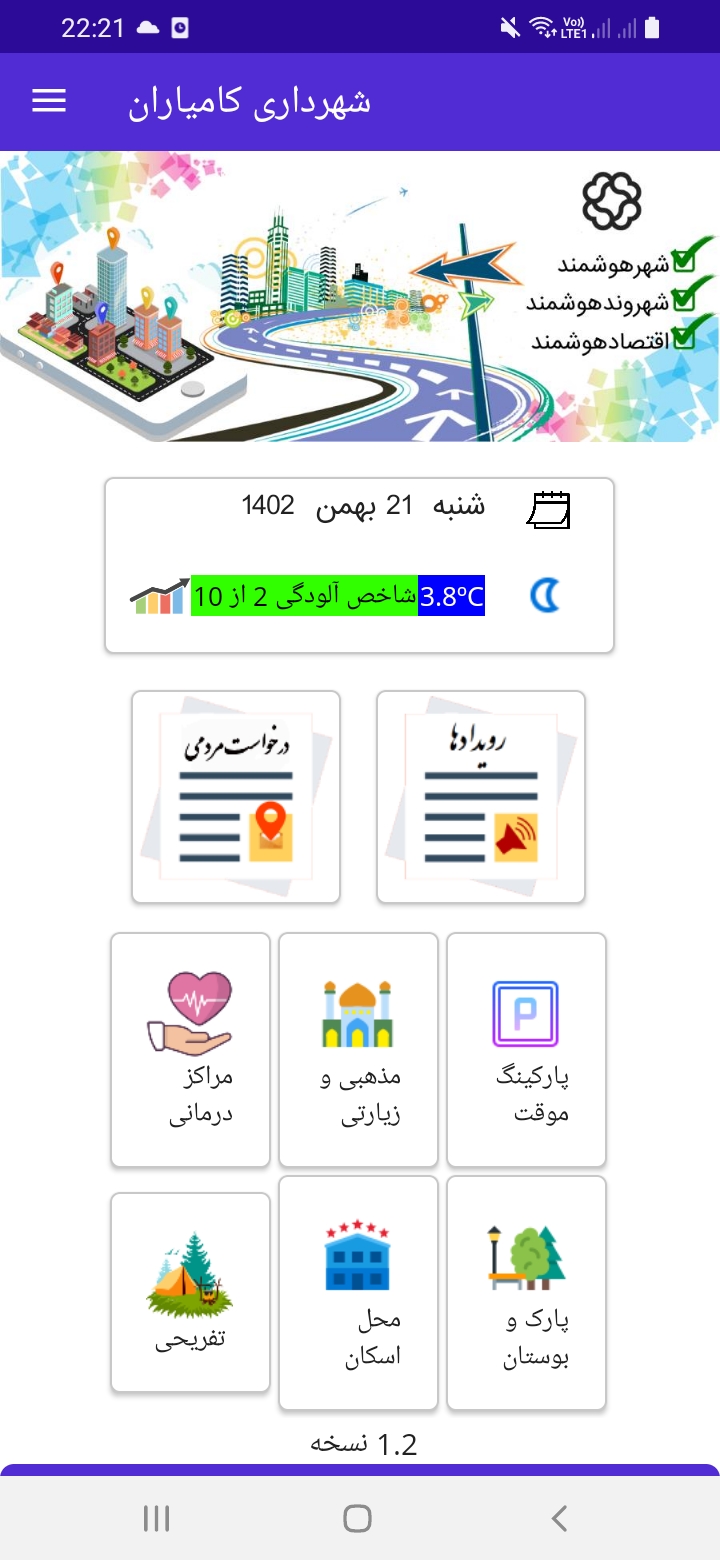
Task: Open the درخواست مردمی (public requests) section
Action: pos(235,795)
